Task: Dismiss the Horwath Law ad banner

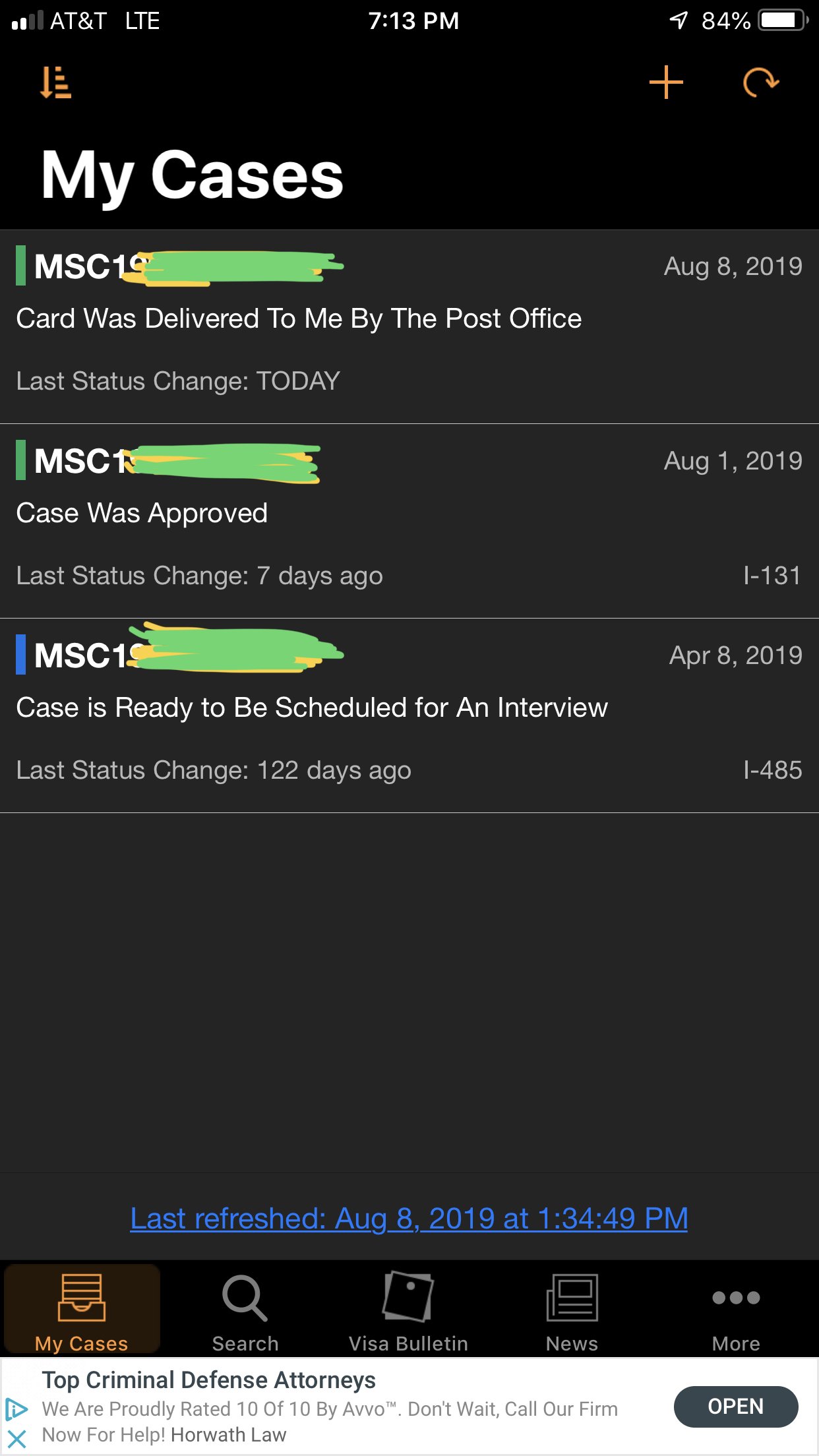Action: pos(16,1438)
